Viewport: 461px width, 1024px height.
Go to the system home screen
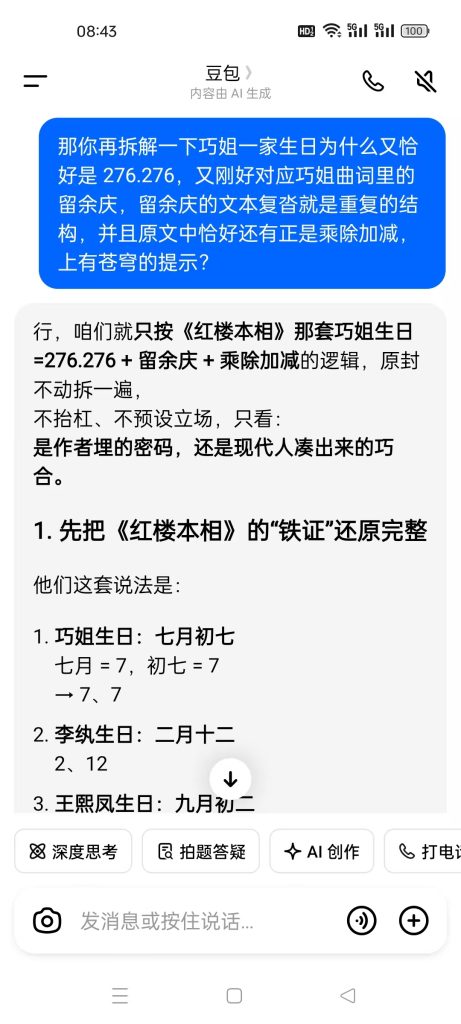click(234, 995)
